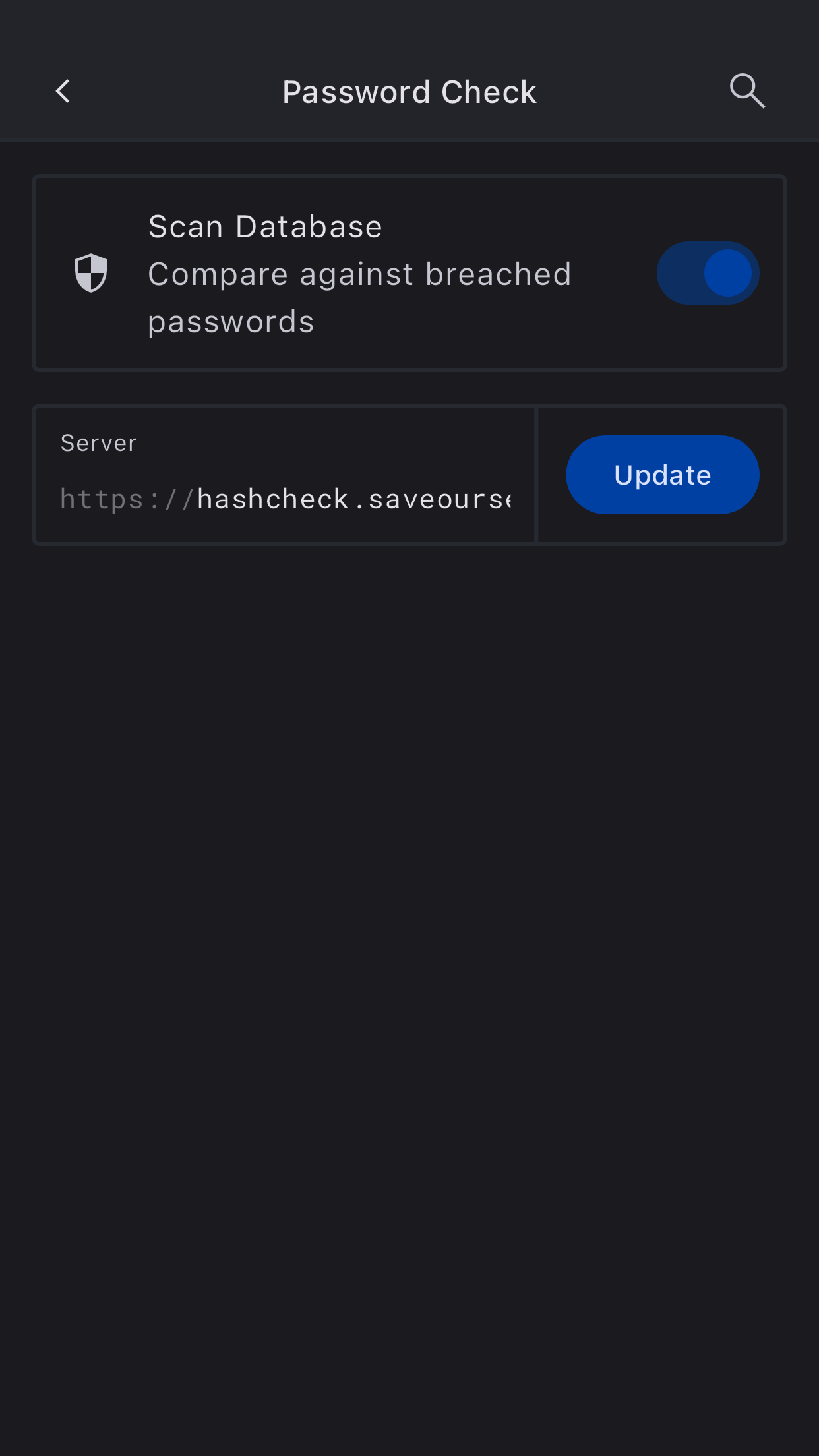Disable the Scan Database switch
819x1456 pixels.
[708, 273]
